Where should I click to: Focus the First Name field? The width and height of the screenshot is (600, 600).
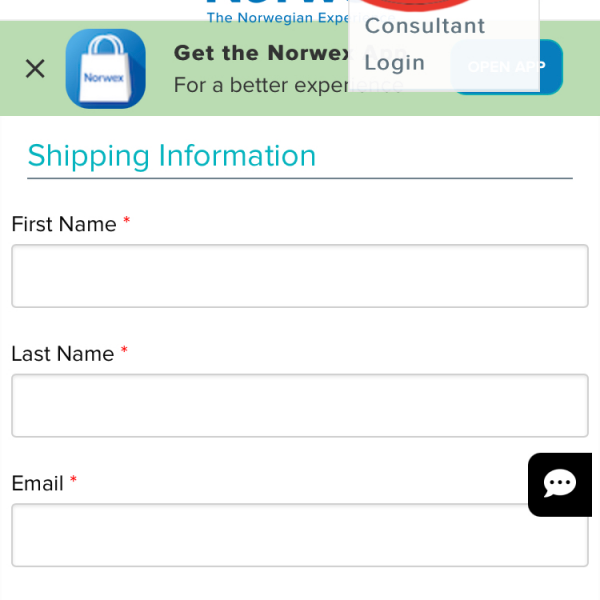tap(300, 276)
